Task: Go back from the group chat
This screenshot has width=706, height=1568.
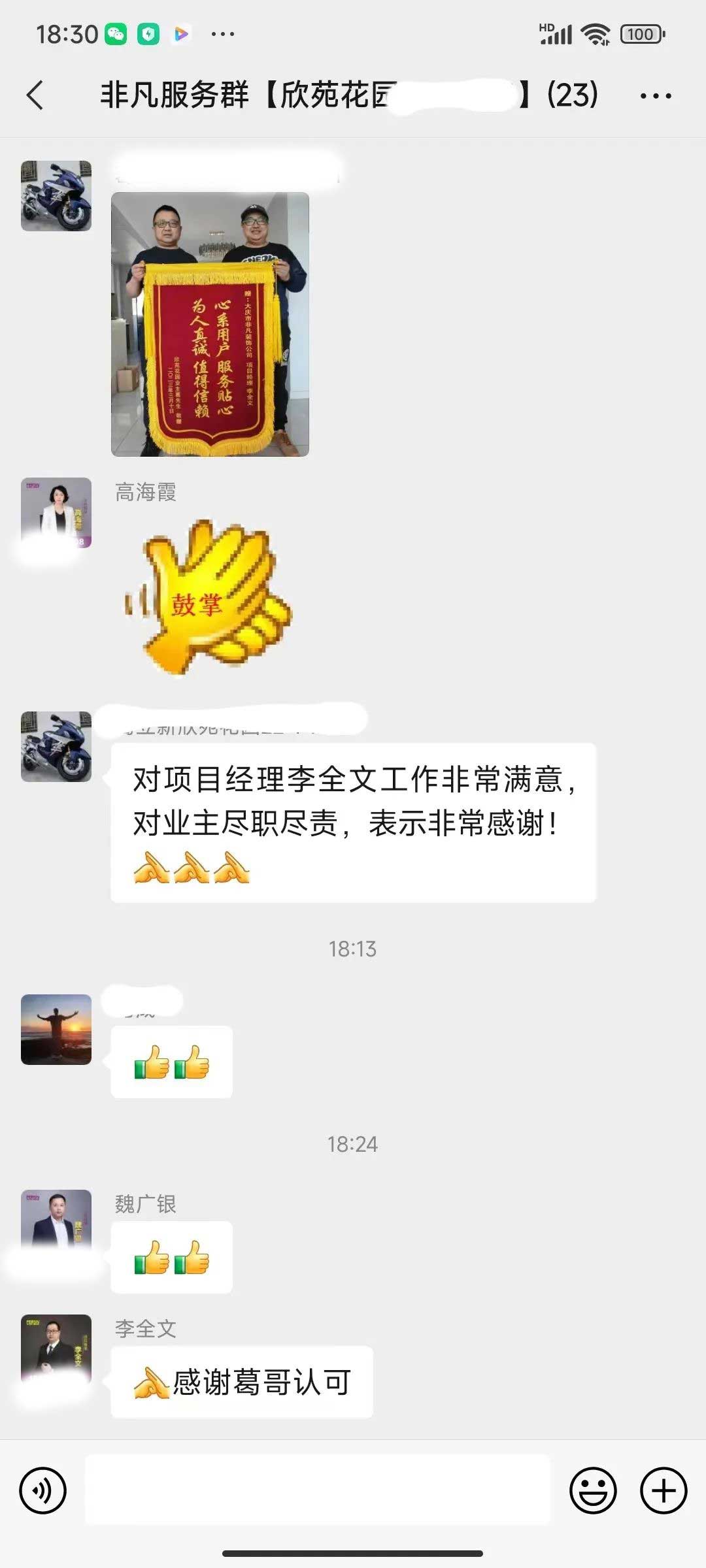Action: [x=35, y=95]
